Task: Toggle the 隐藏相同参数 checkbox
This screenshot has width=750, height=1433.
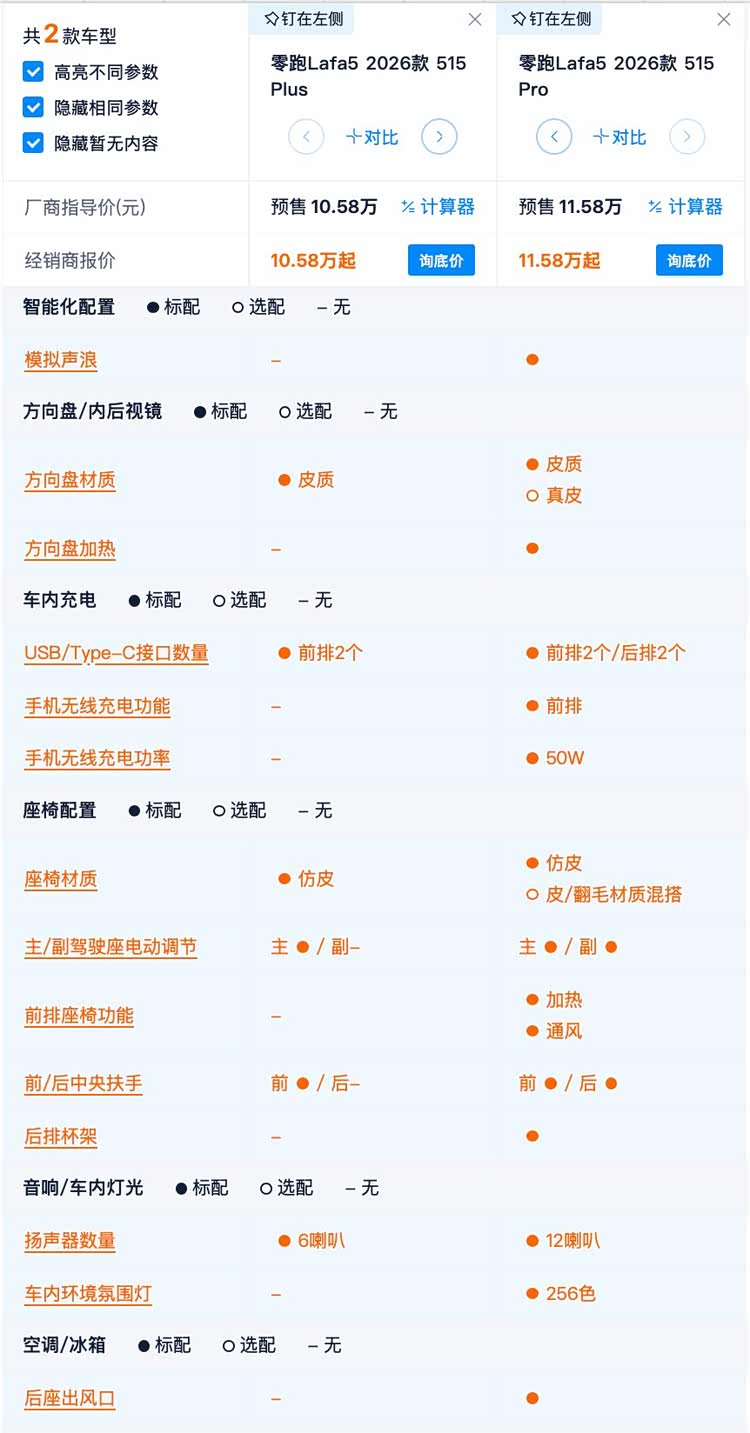Action: coord(33,107)
